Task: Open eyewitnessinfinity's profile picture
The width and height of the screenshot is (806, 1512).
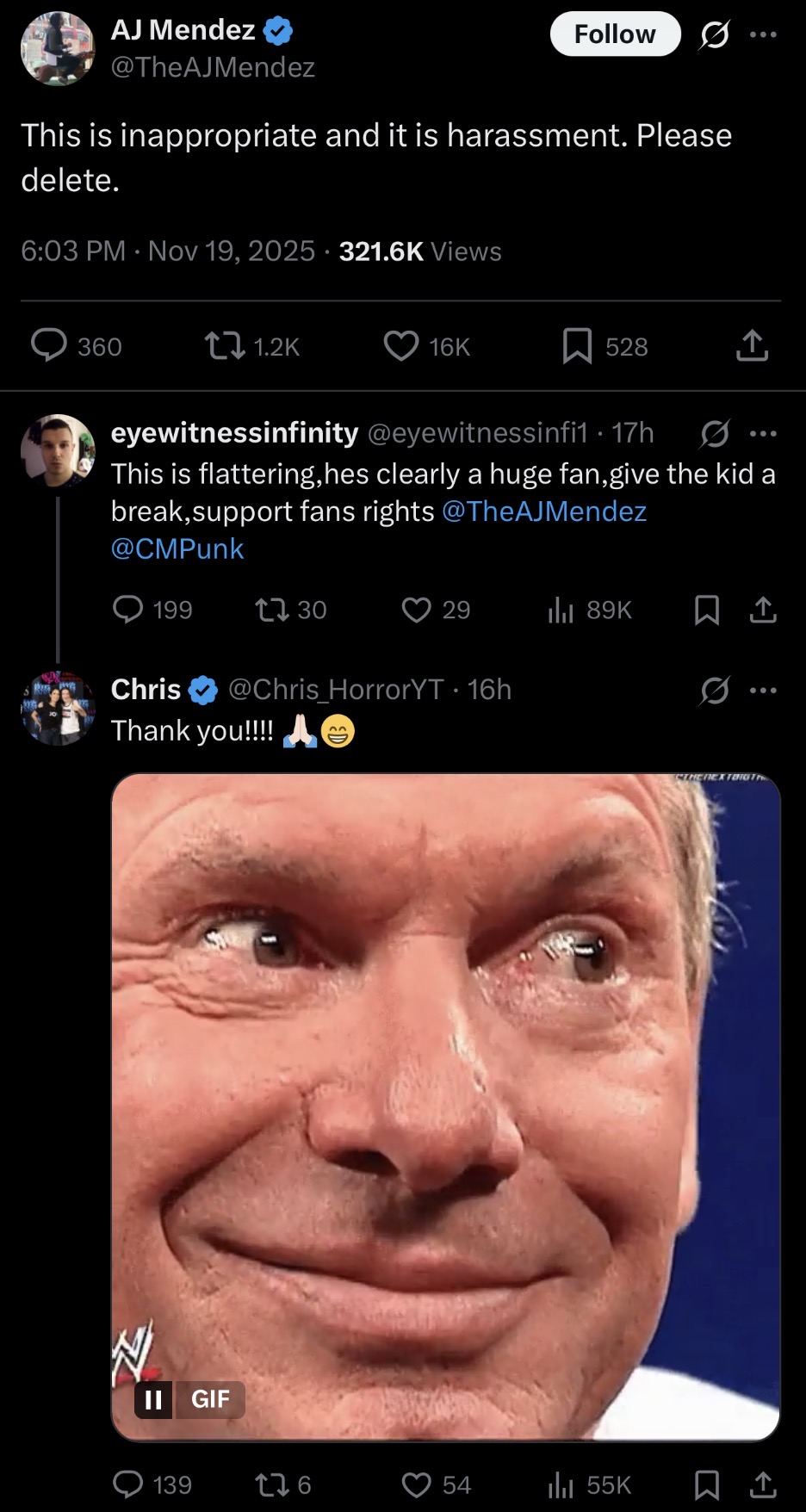Action: pos(58,451)
